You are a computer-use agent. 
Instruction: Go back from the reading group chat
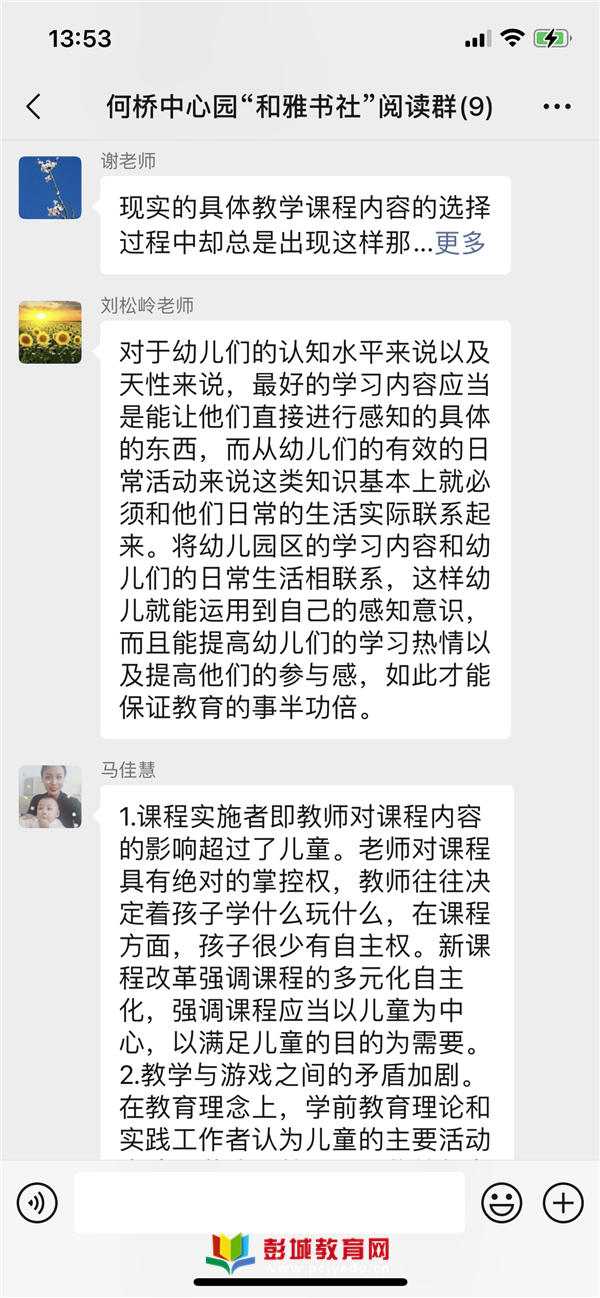click(34, 107)
